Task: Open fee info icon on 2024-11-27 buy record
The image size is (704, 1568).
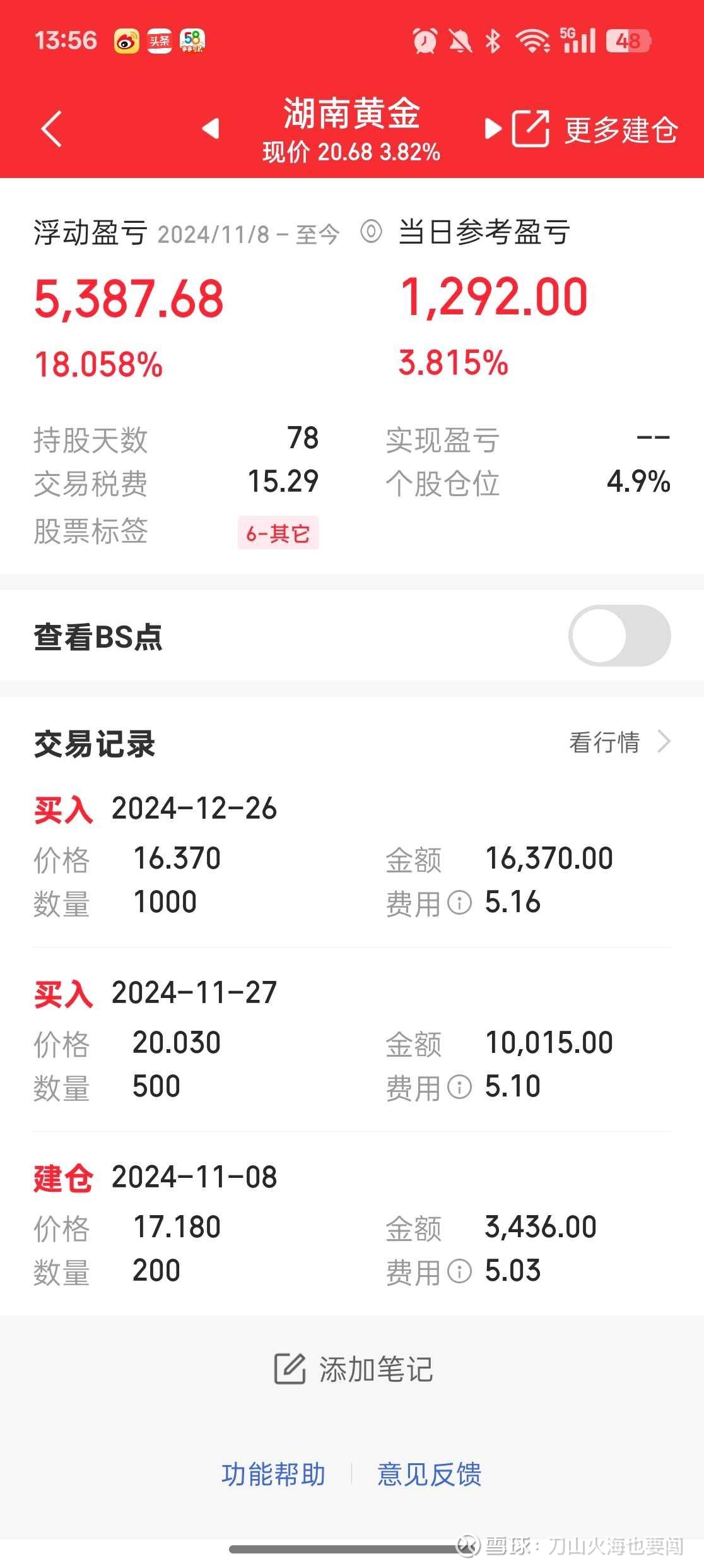Action: tap(460, 1087)
